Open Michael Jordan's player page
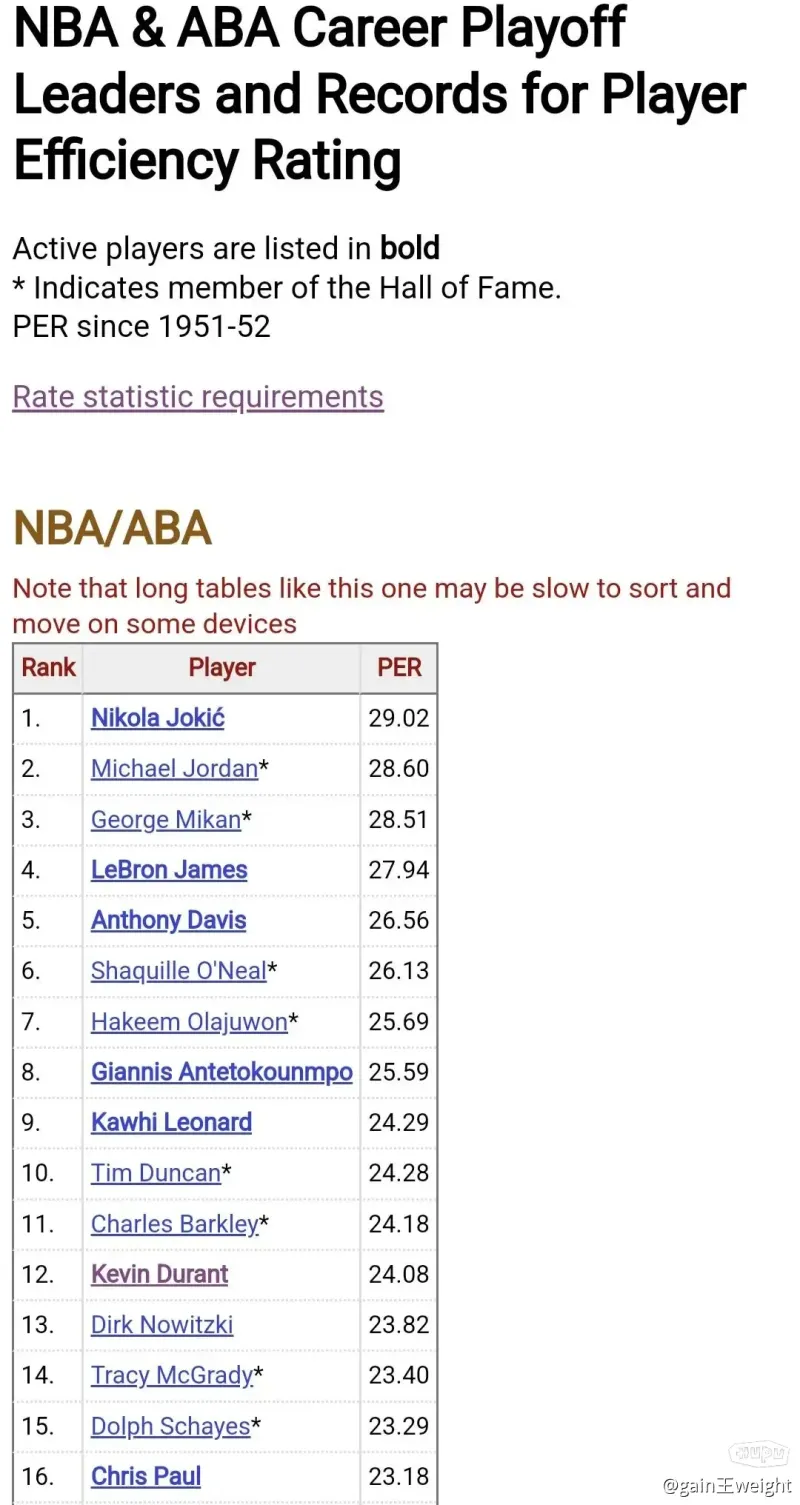This screenshot has width=800, height=1505. [175, 768]
